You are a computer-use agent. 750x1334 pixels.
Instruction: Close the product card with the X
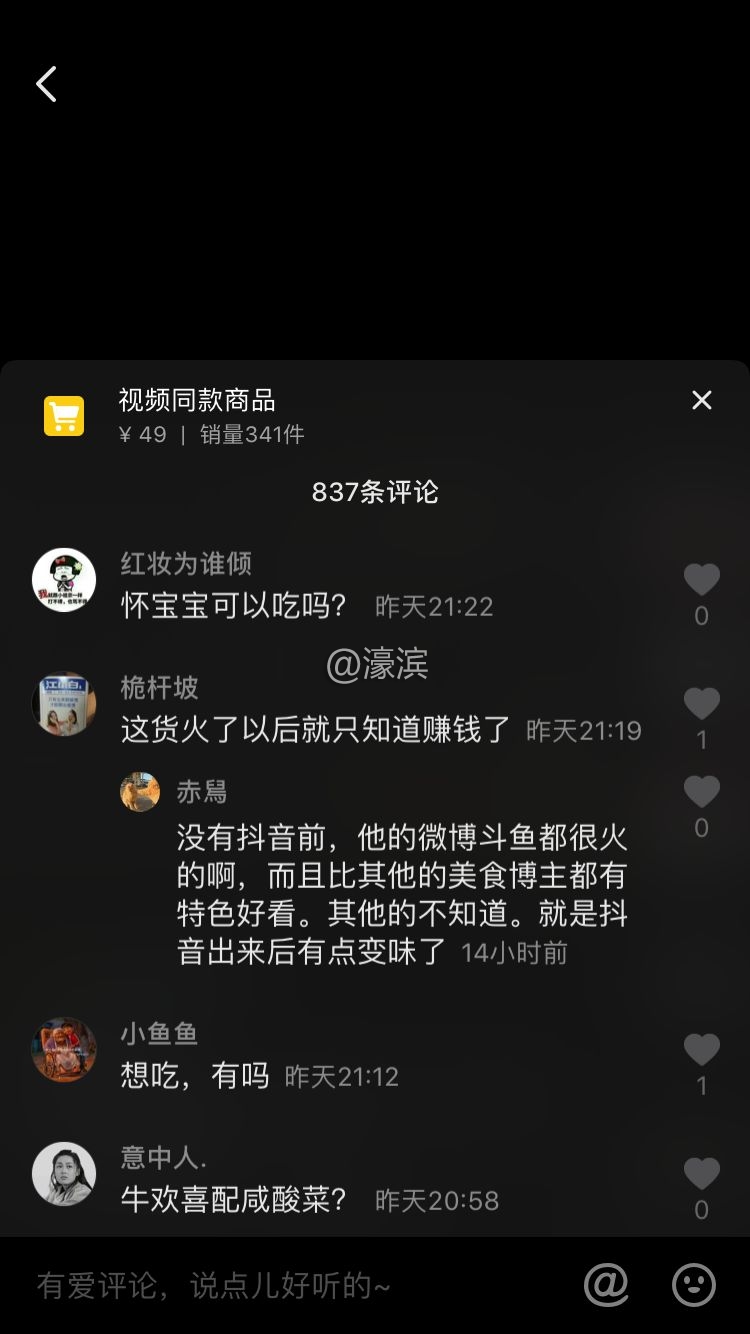[701, 399]
